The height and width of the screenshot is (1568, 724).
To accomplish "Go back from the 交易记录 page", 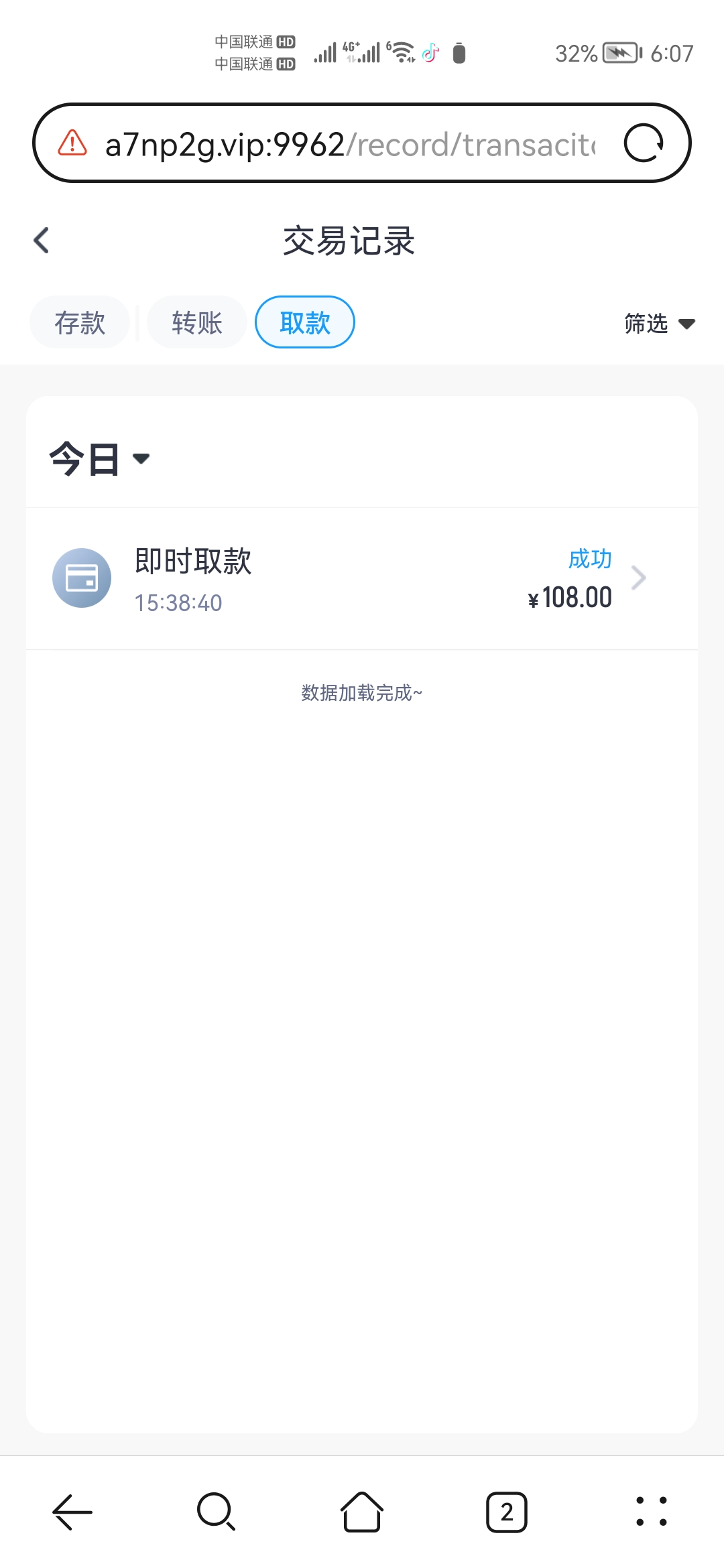I will click(42, 241).
